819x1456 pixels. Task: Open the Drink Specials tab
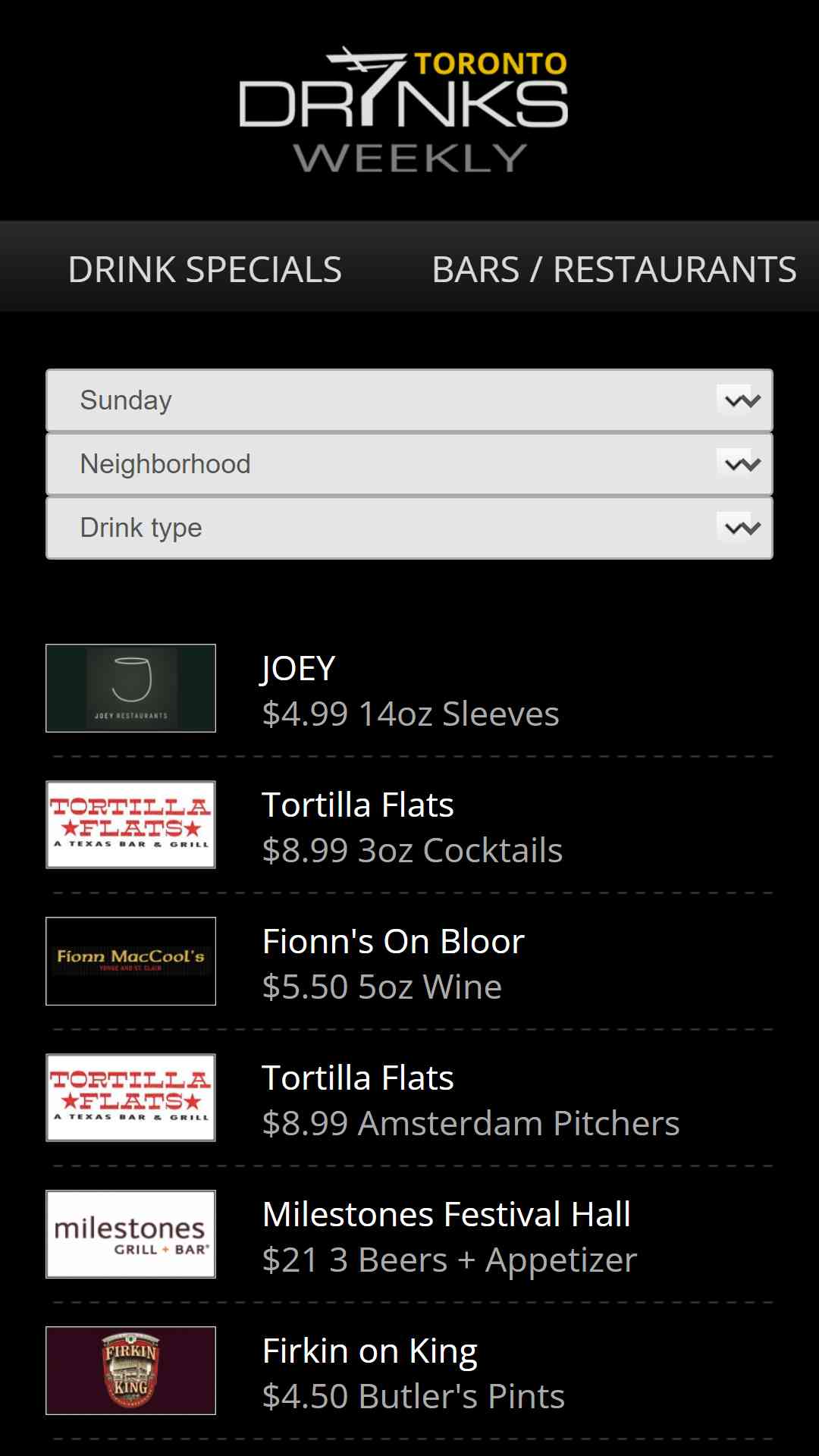205,269
